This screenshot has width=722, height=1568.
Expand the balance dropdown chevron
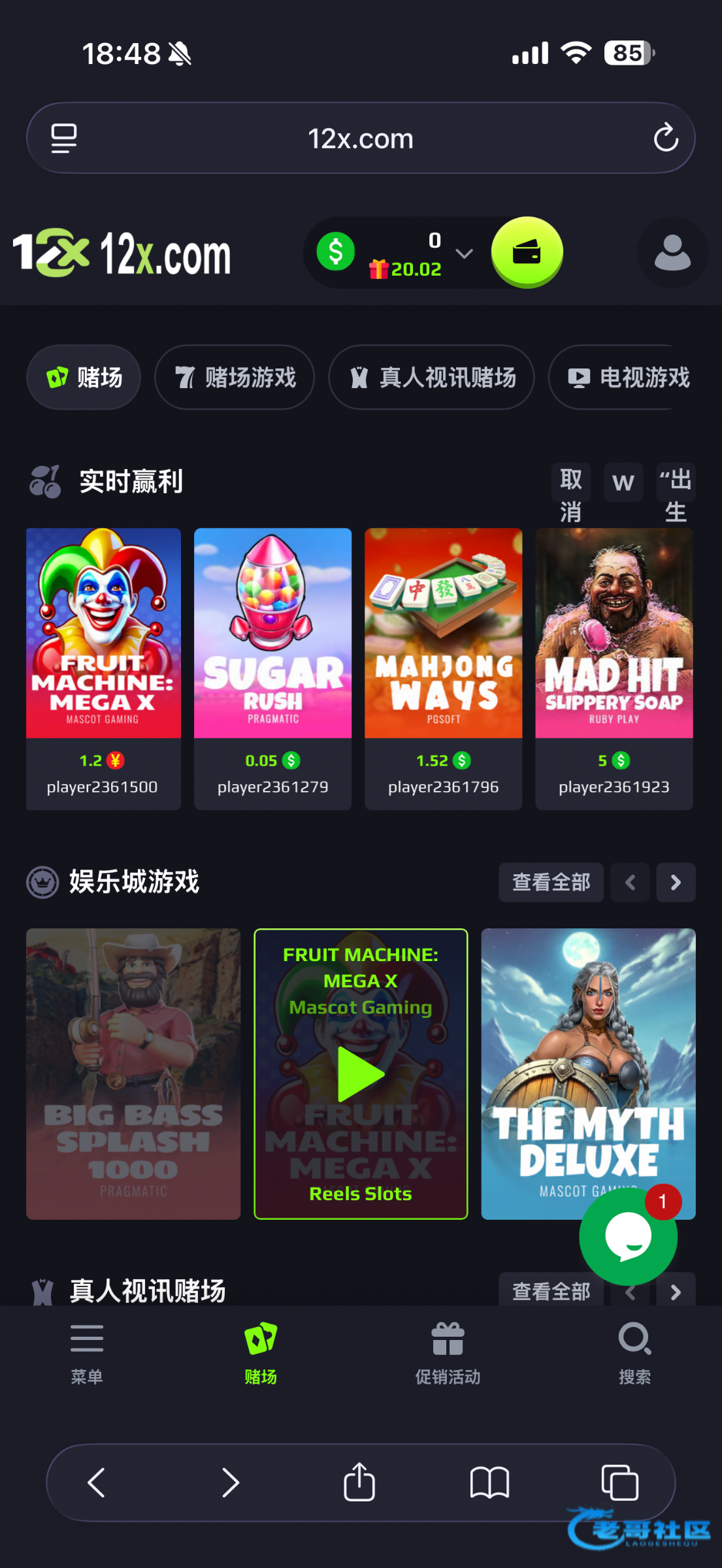[x=464, y=253]
